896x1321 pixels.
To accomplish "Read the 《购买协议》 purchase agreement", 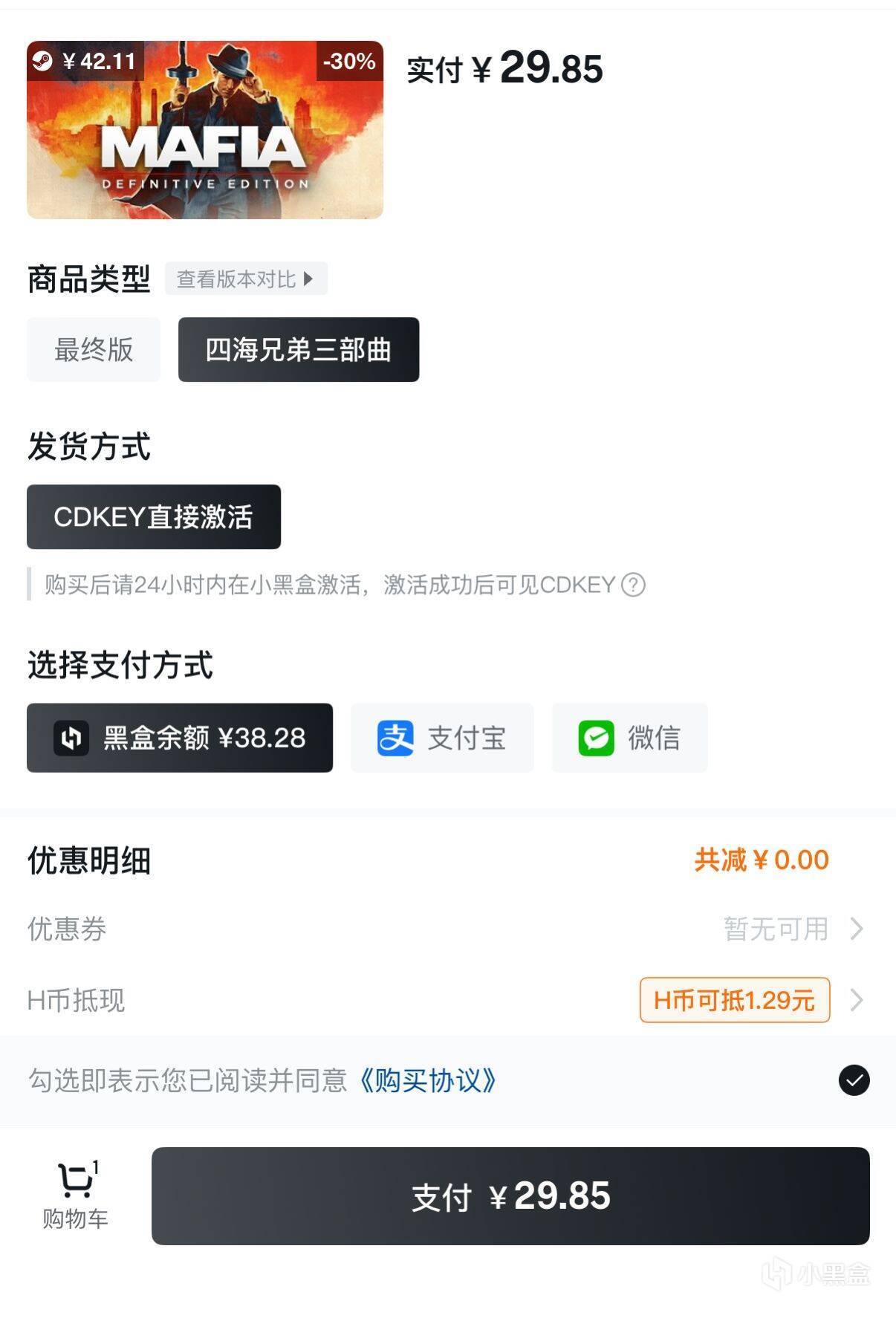I will pos(428,1080).
